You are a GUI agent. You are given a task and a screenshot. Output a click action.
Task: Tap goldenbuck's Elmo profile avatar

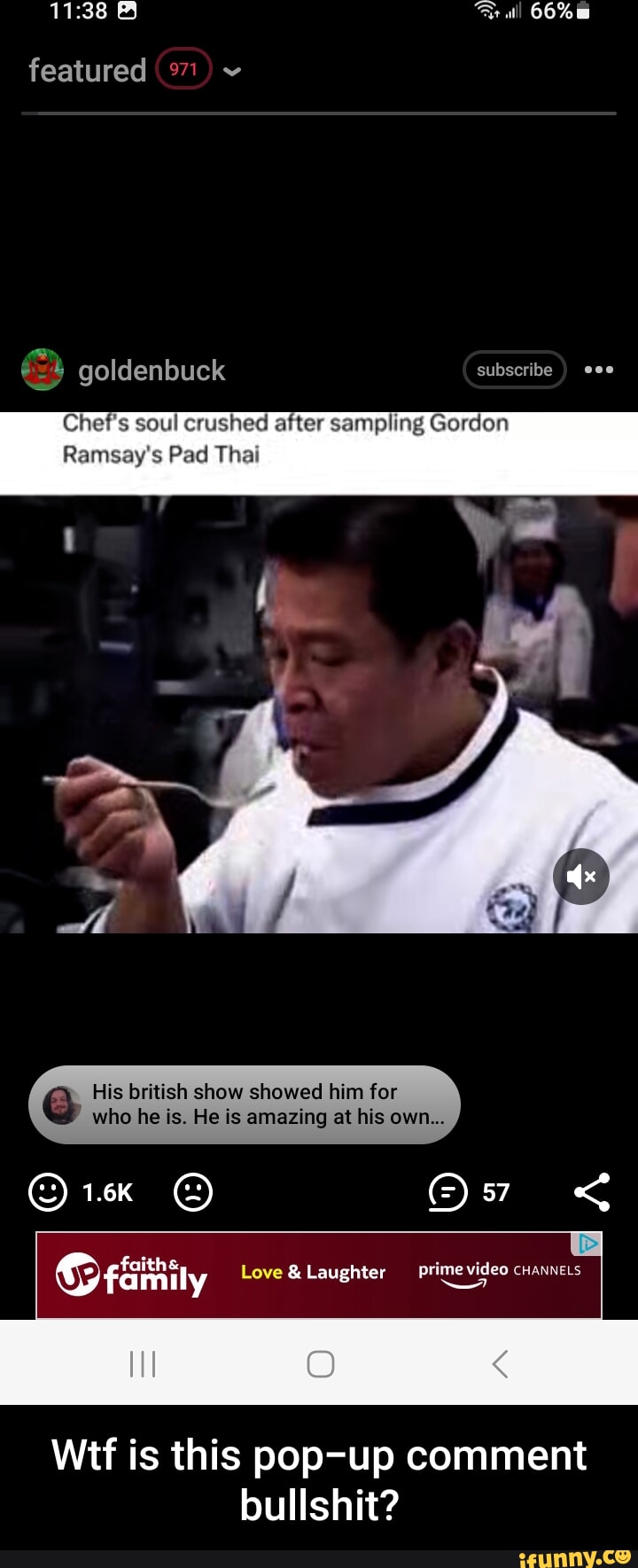pos(41,370)
